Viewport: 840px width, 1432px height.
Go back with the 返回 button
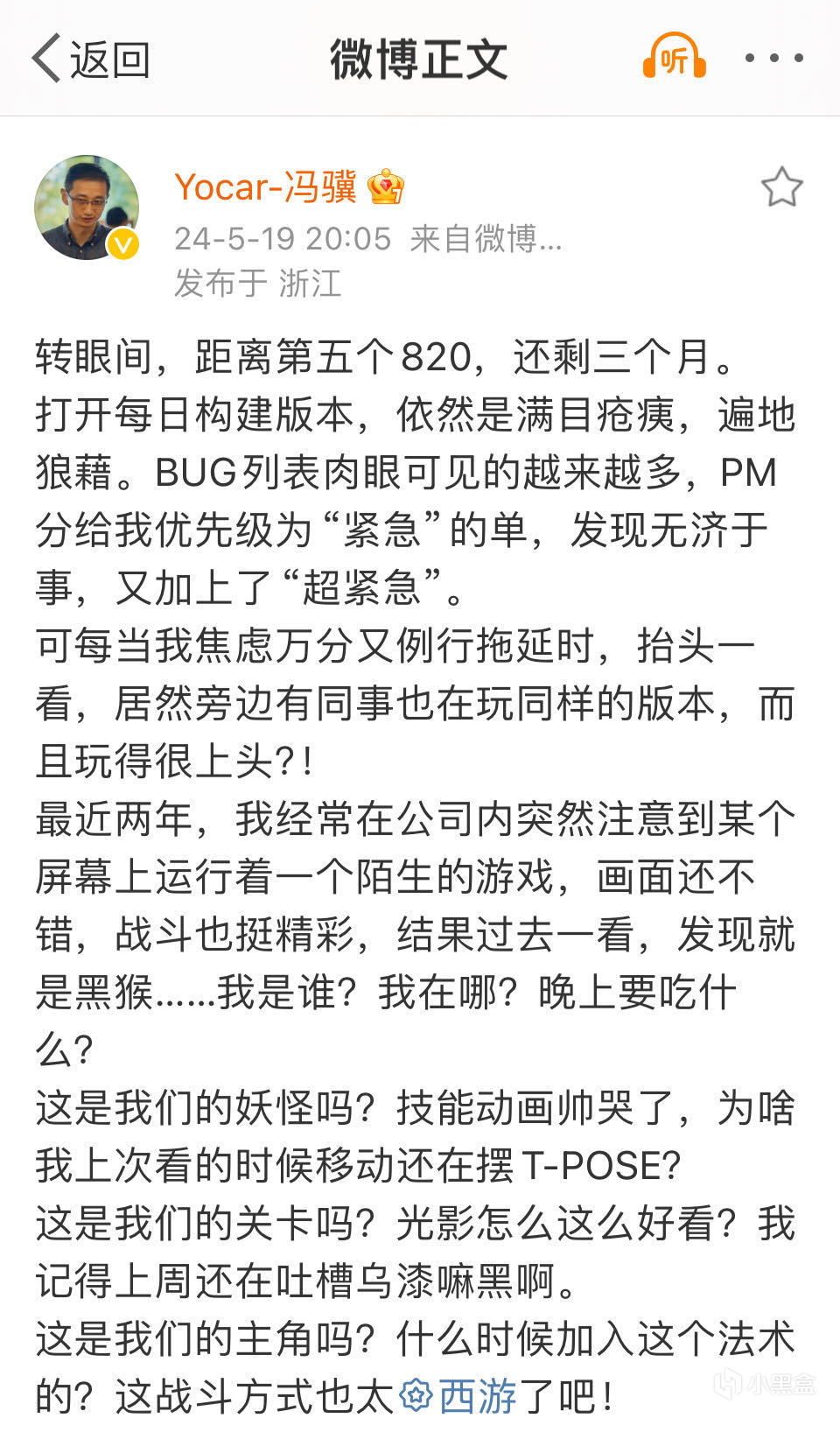pos(91,59)
